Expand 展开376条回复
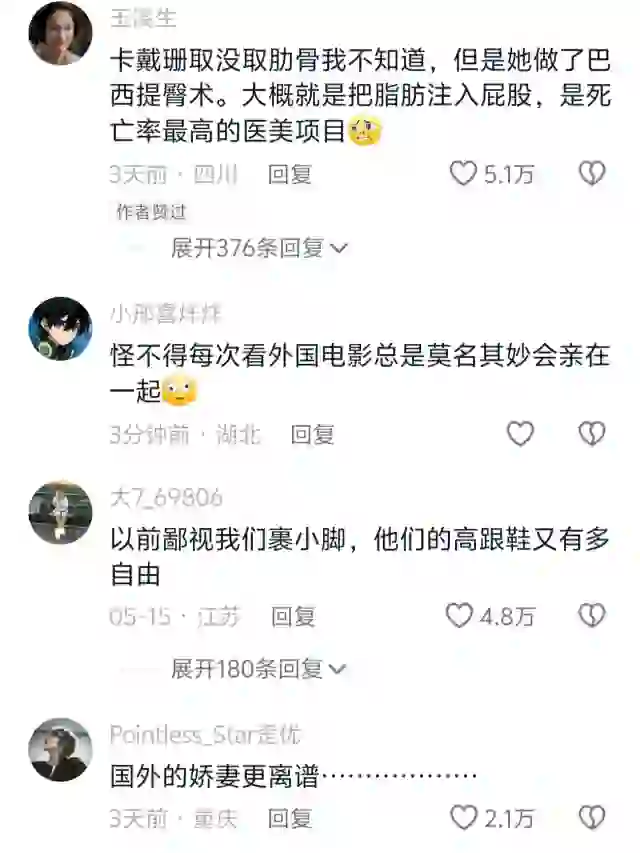 (x=259, y=247)
